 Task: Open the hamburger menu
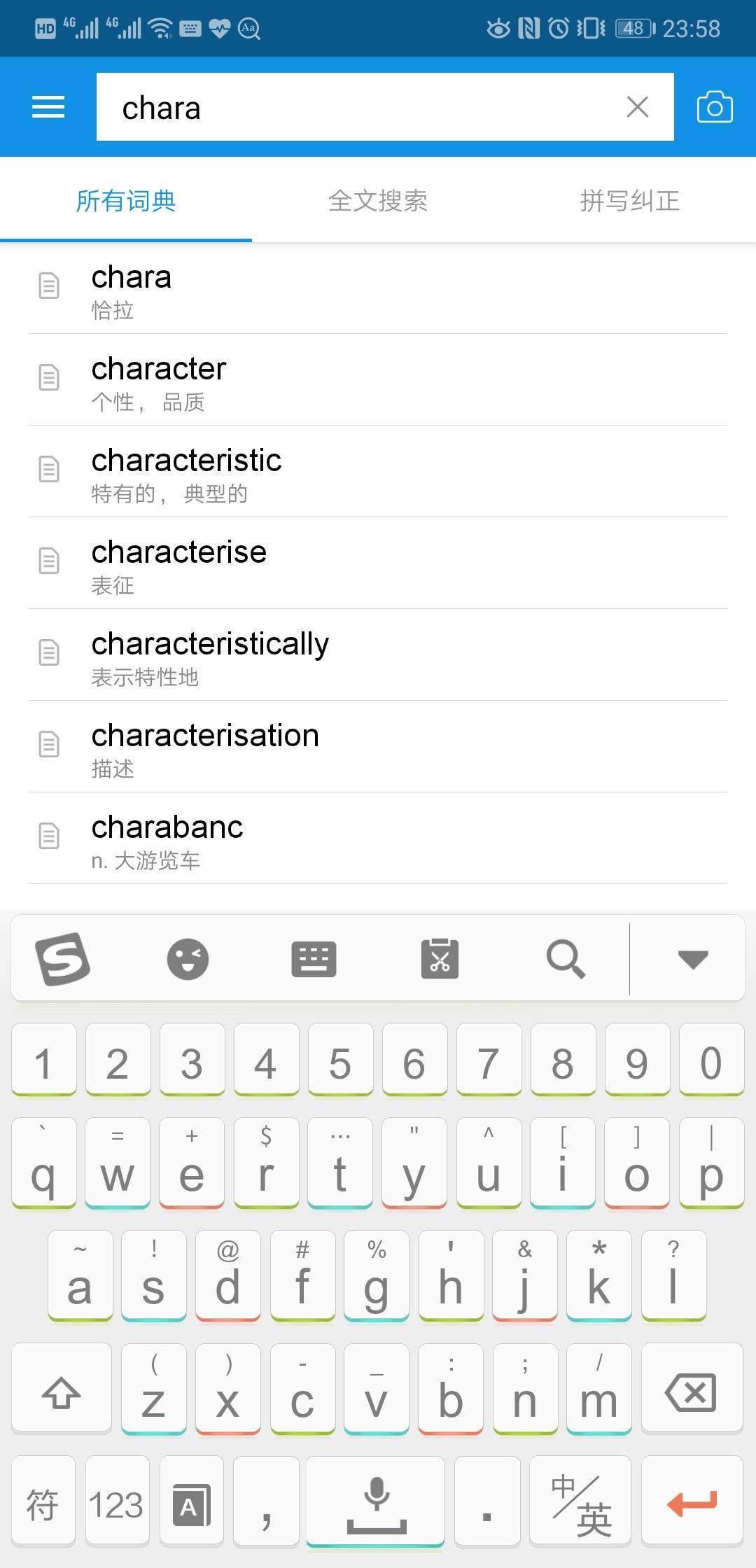click(x=48, y=106)
